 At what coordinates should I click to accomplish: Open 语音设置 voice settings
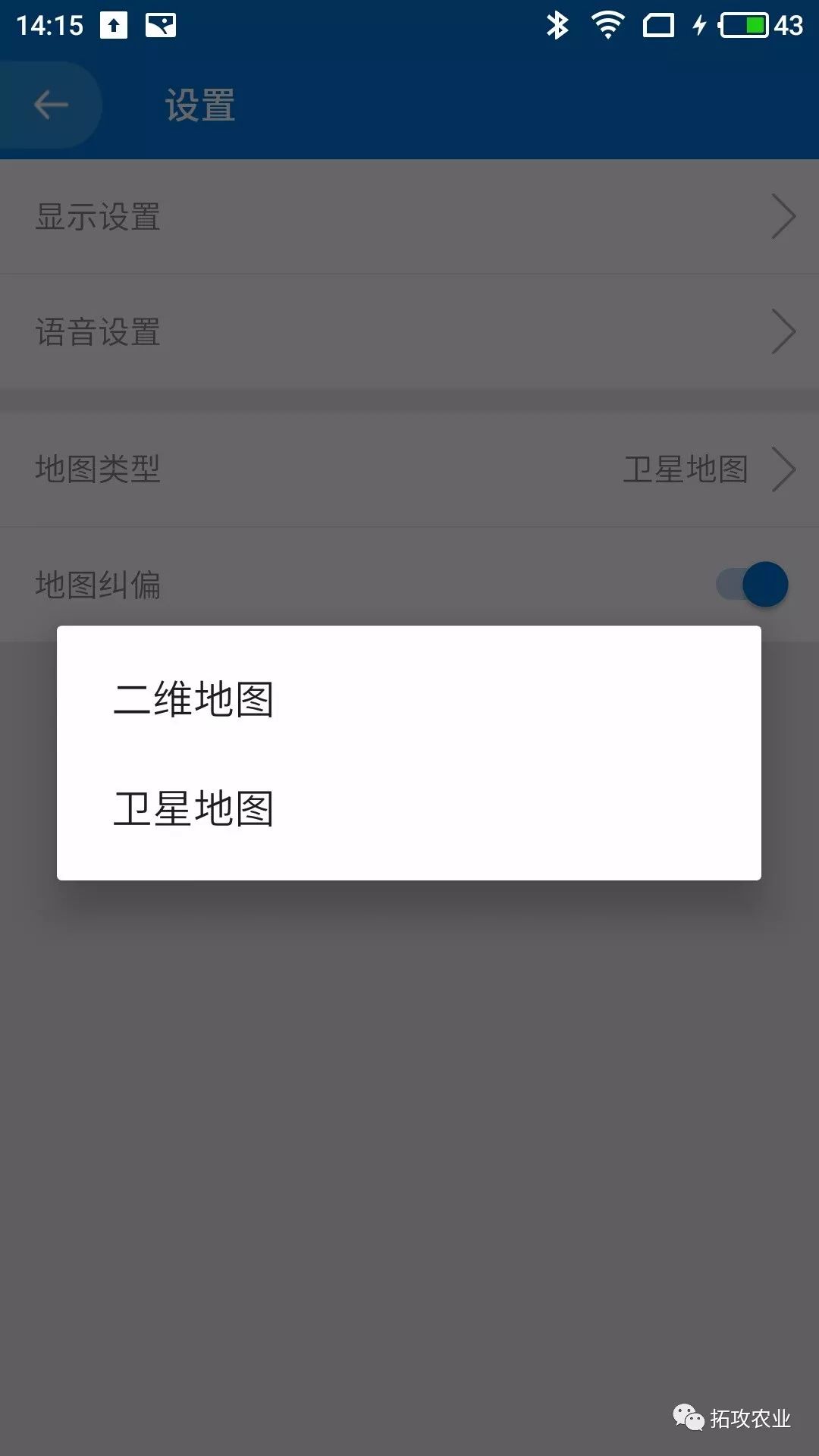click(x=409, y=332)
